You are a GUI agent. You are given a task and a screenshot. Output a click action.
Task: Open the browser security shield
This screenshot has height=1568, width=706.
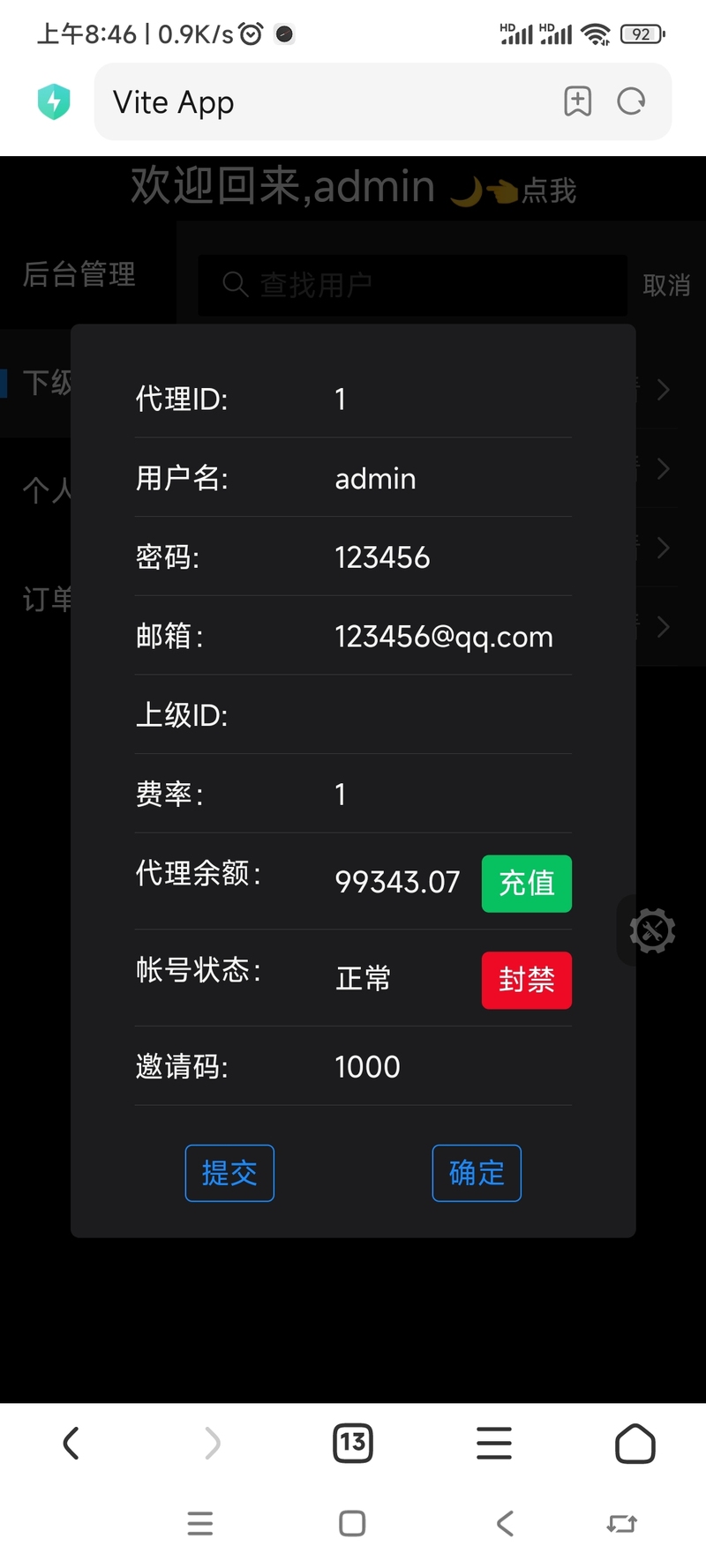pyautogui.click(x=54, y=101)
